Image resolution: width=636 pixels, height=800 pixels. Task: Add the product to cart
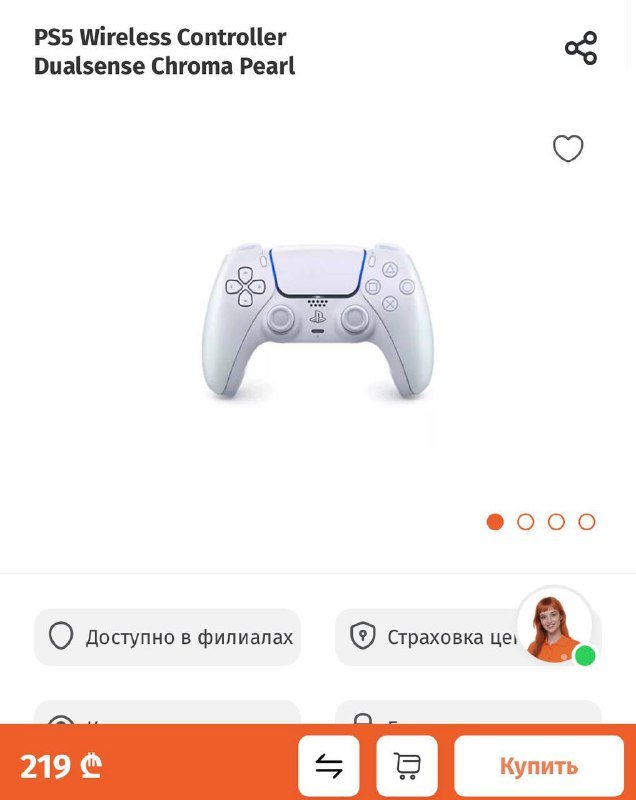(x=407, y=766)
